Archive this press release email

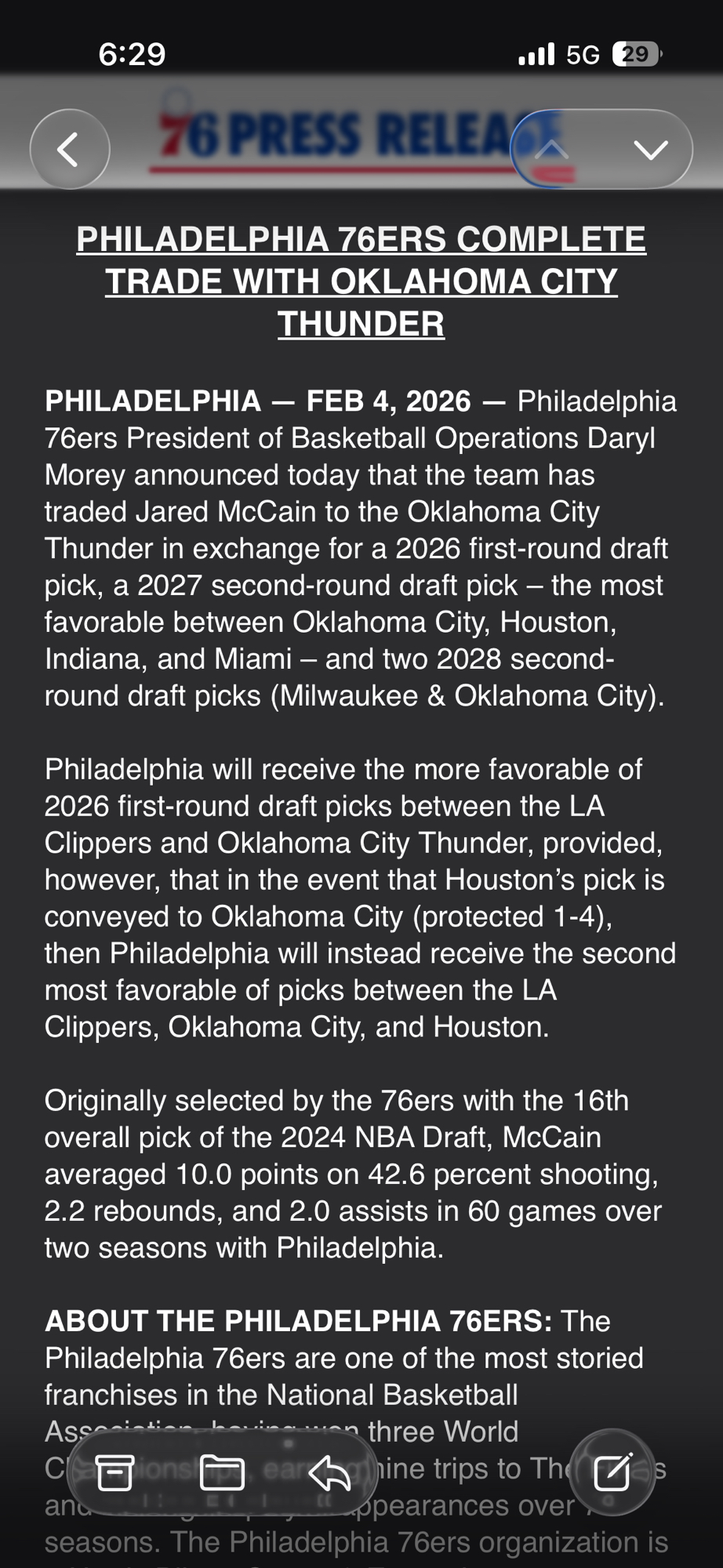tap(114, 1473)
